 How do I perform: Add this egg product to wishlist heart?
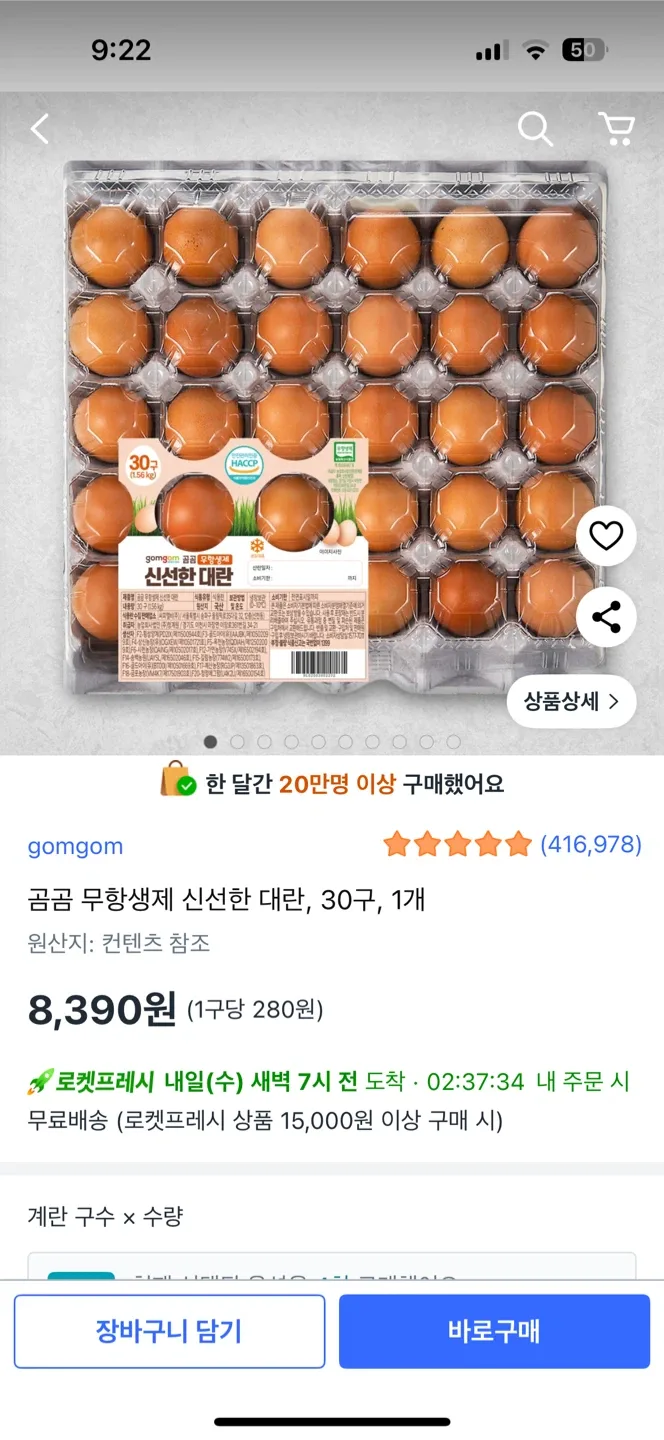point(606,537)
